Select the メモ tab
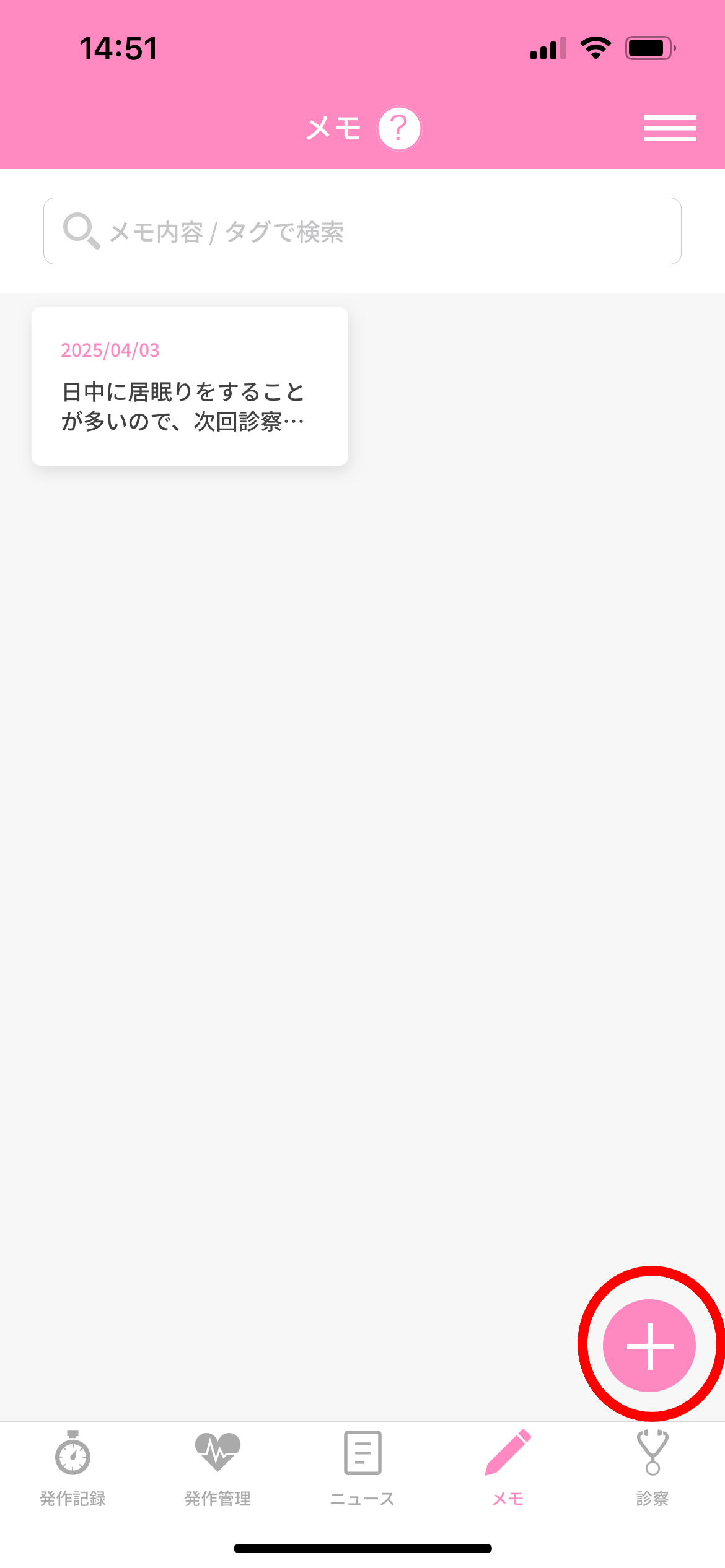 (x=507, y=1469)
